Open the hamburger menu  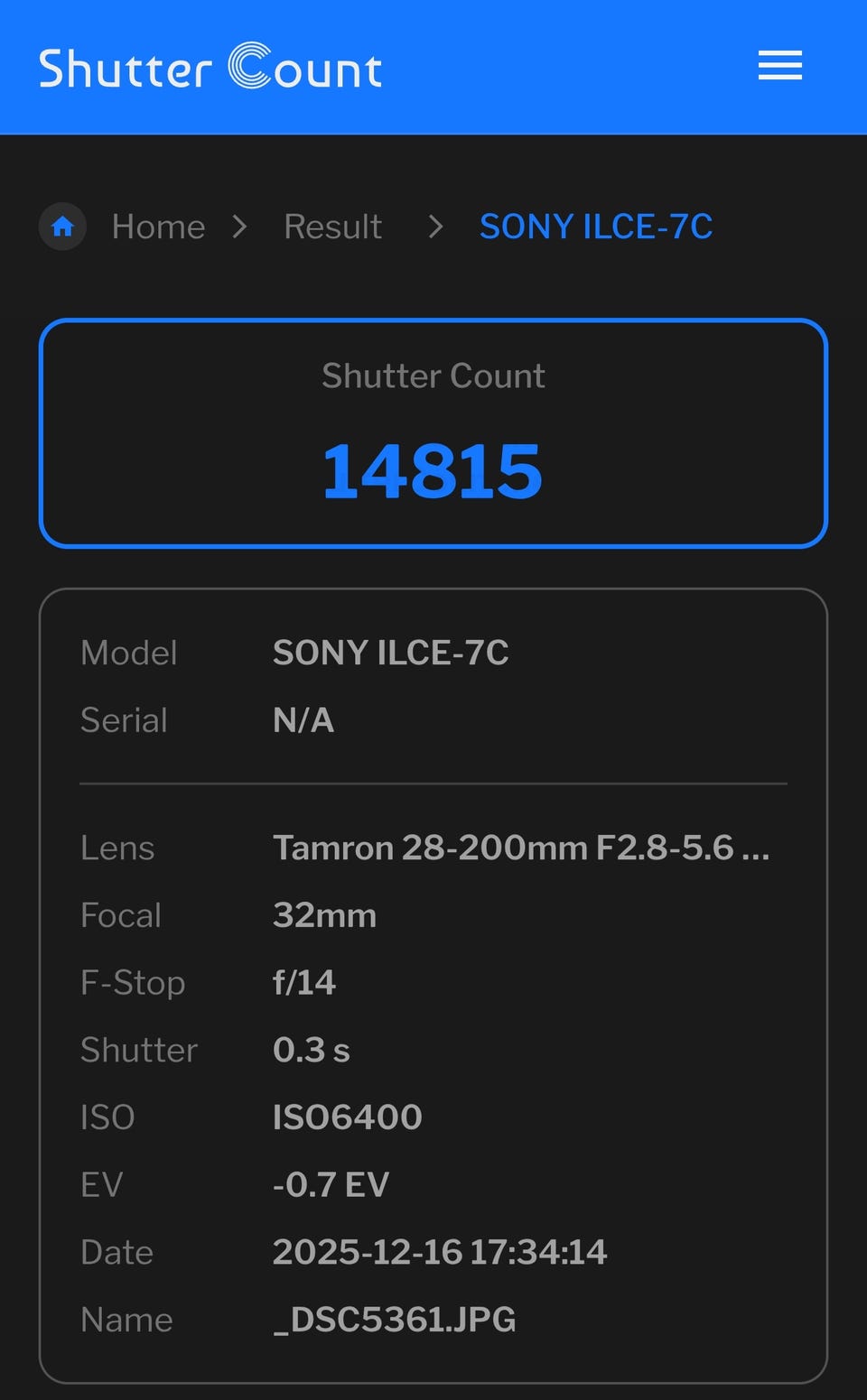click(779, 66)
